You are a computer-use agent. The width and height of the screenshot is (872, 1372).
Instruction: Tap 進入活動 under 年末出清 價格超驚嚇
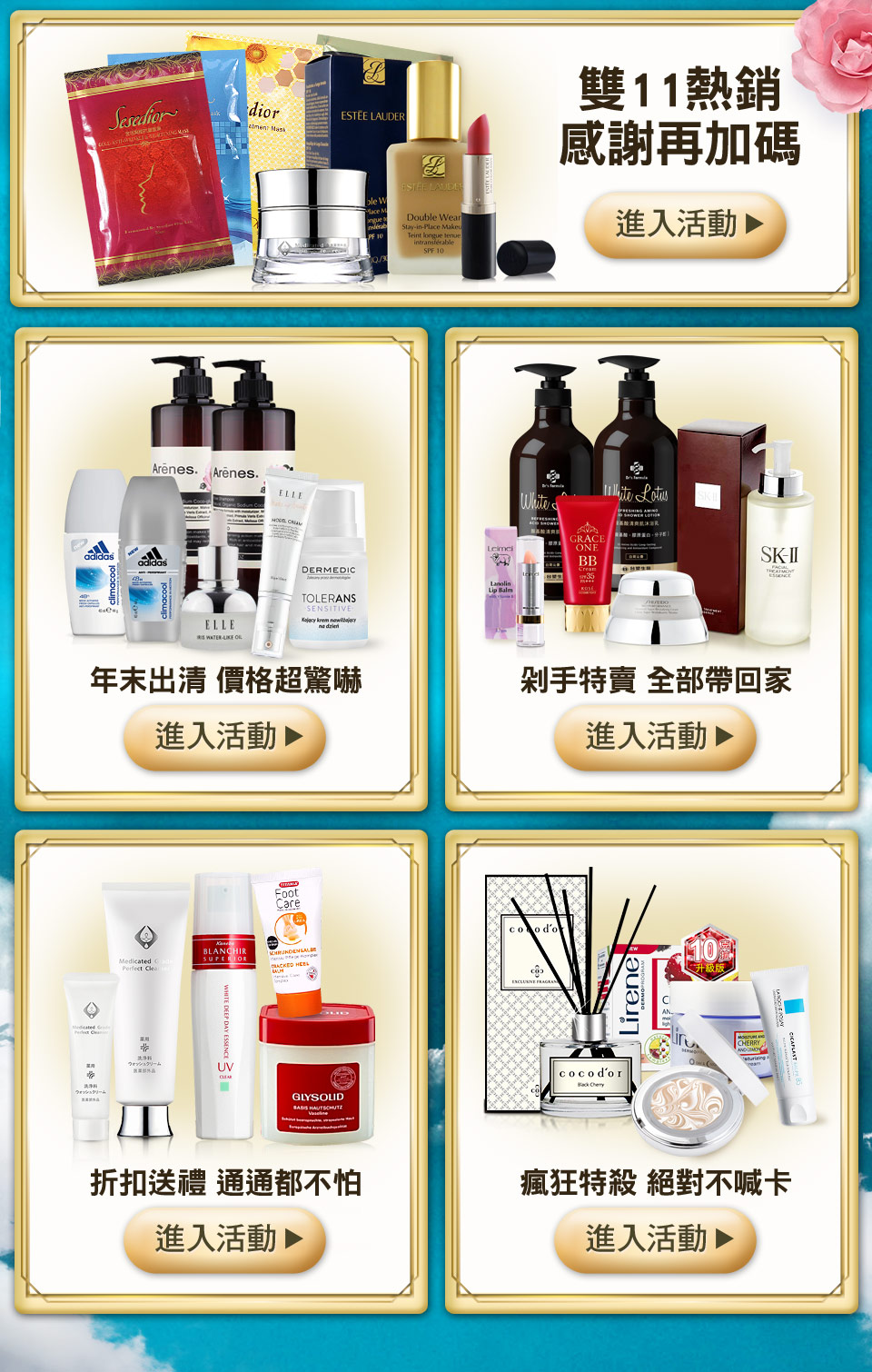click(x=224, y=737)
